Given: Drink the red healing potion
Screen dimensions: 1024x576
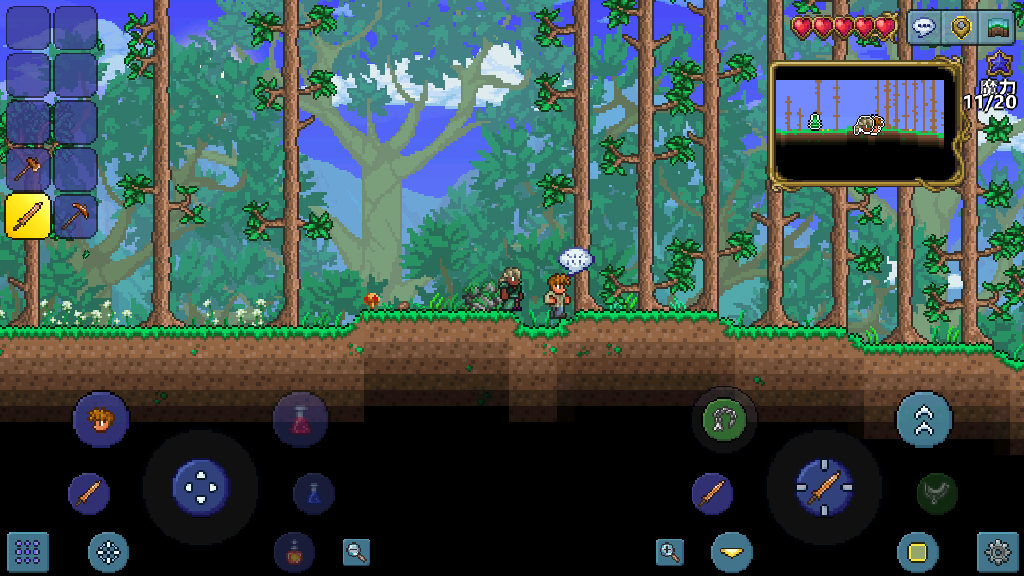Looking at the screenshot, I should [301, 419].
